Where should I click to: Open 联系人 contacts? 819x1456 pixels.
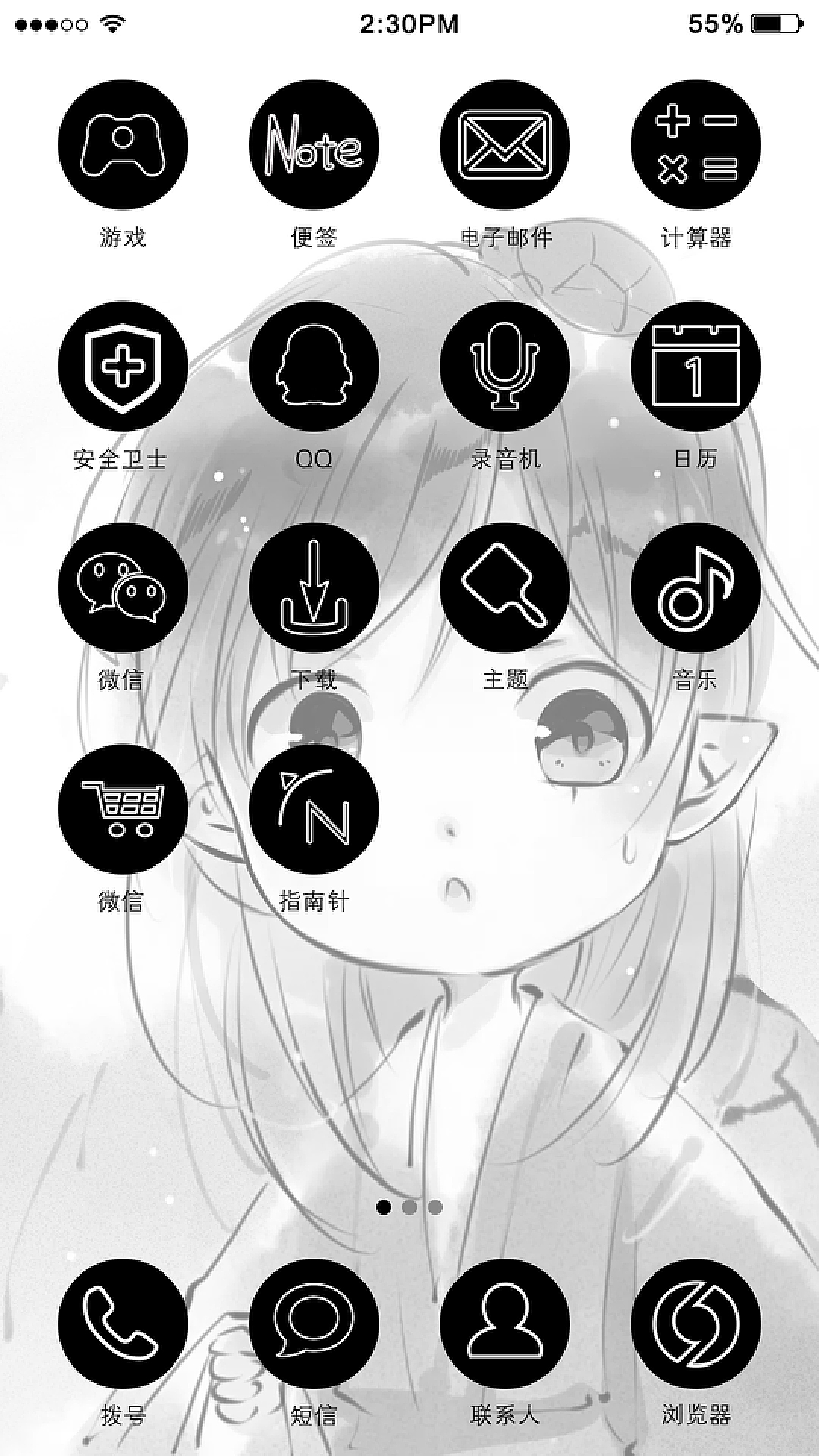click(505, 1324)
